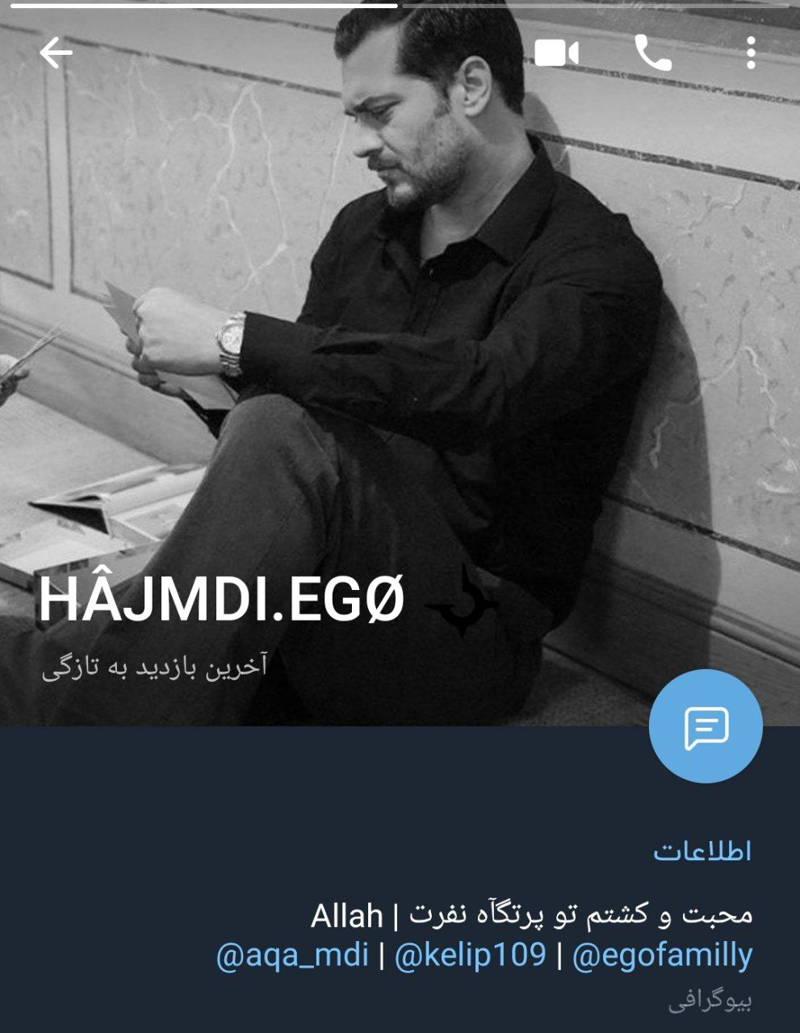Open the @egofamilly link
This screenshot has width=800, height=1033.
[x=662, y=955]
